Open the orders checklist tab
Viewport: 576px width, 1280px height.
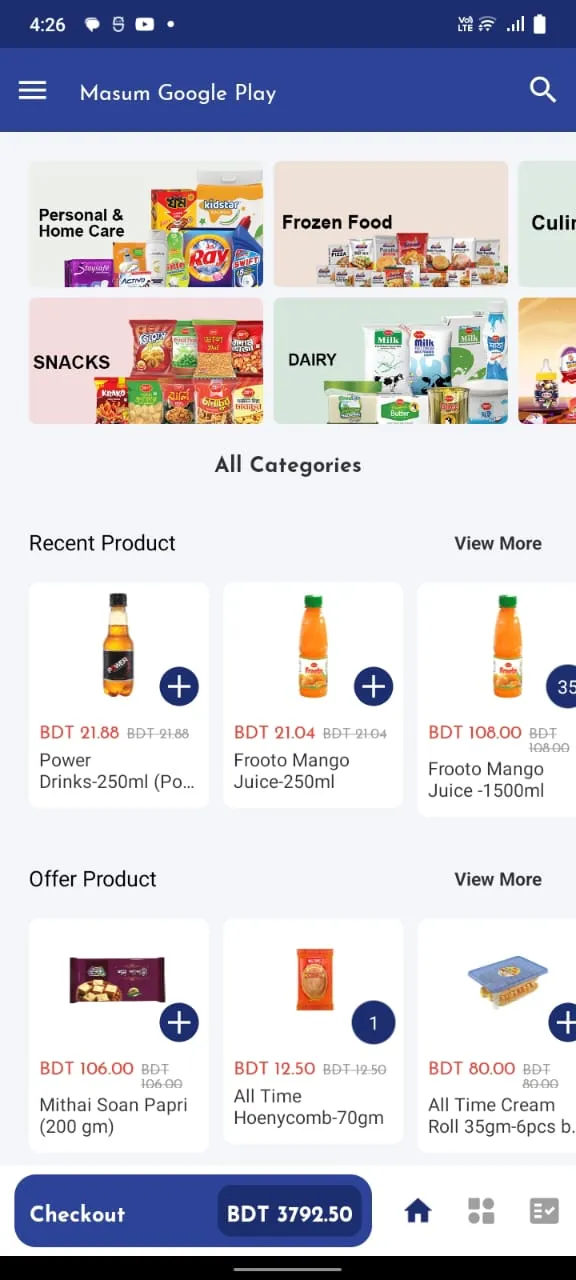coord(544,1211)
